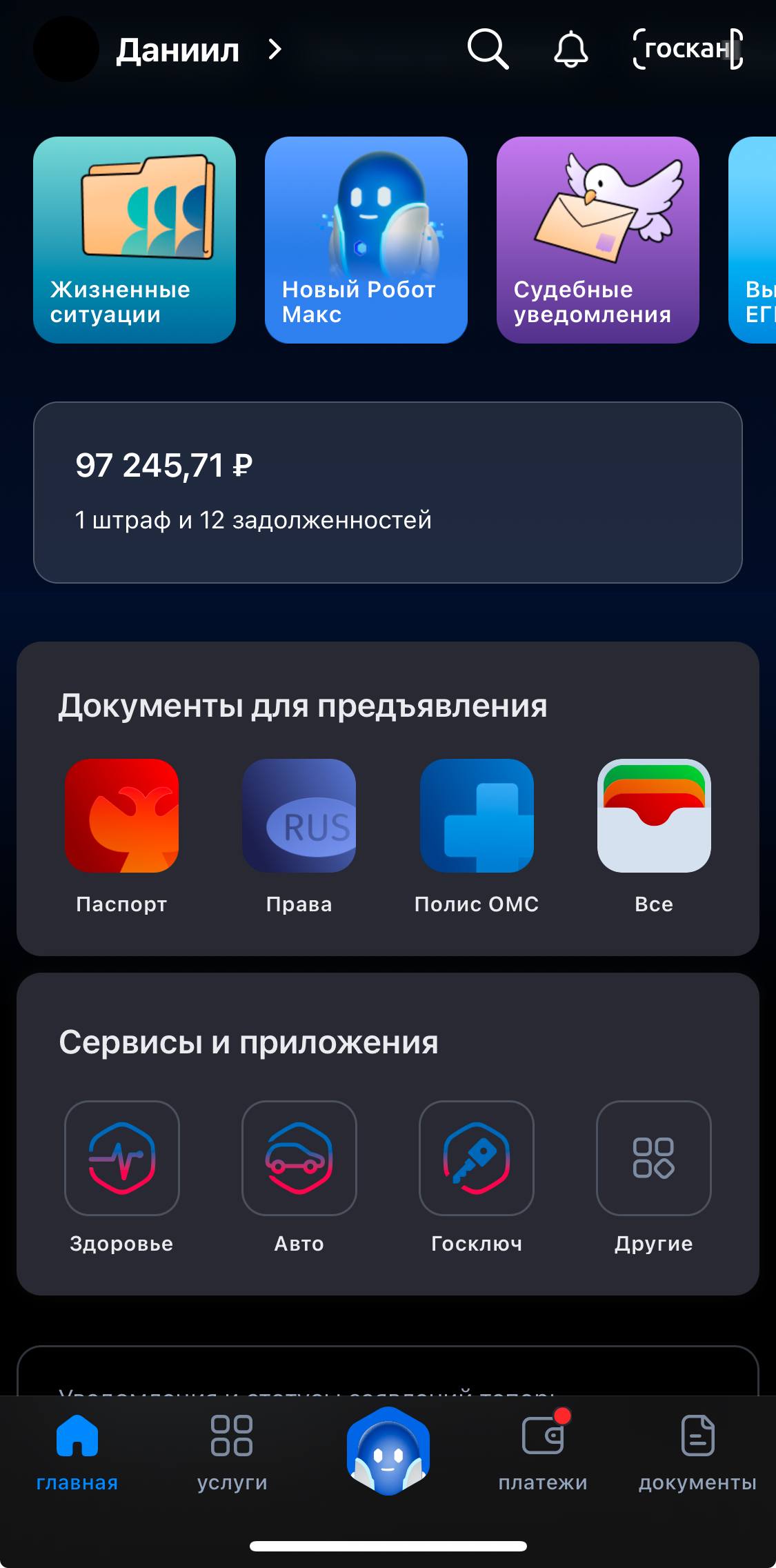The image size is (776, 1568).
Task: Tap the search magnifier icon
Action: click(x=488, y=49)
